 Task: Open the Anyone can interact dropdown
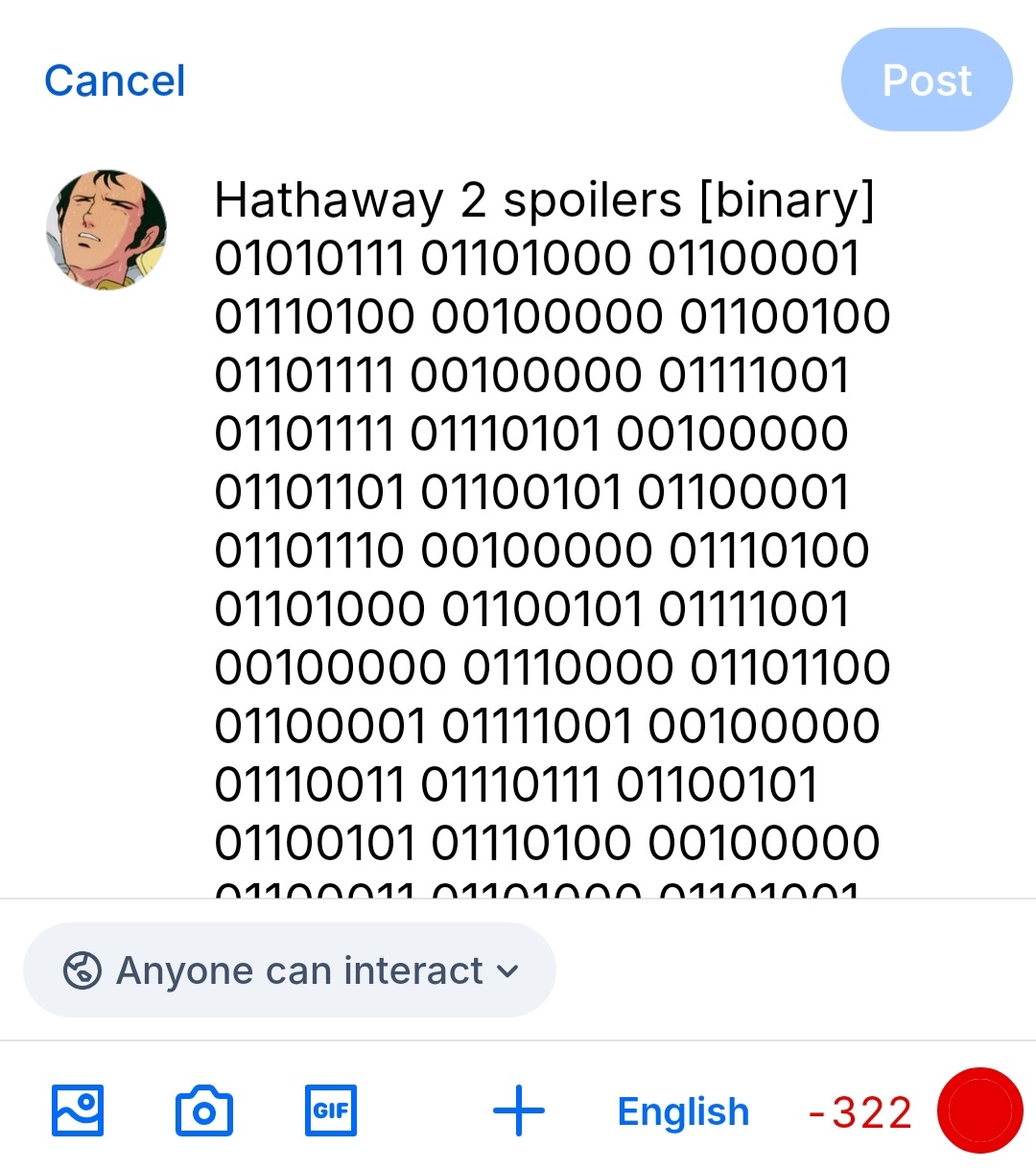[289, 970]
